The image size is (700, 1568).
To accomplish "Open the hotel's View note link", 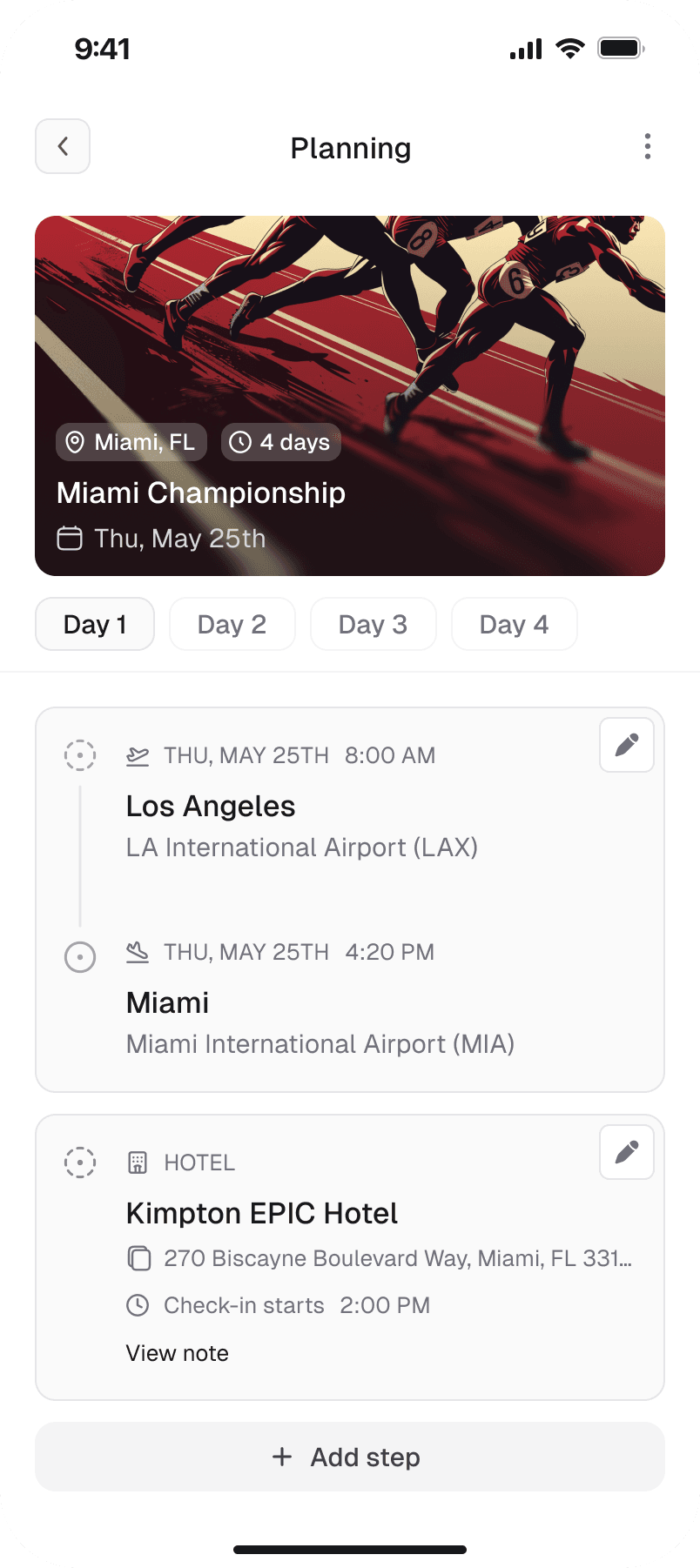I will [177, 1352].
